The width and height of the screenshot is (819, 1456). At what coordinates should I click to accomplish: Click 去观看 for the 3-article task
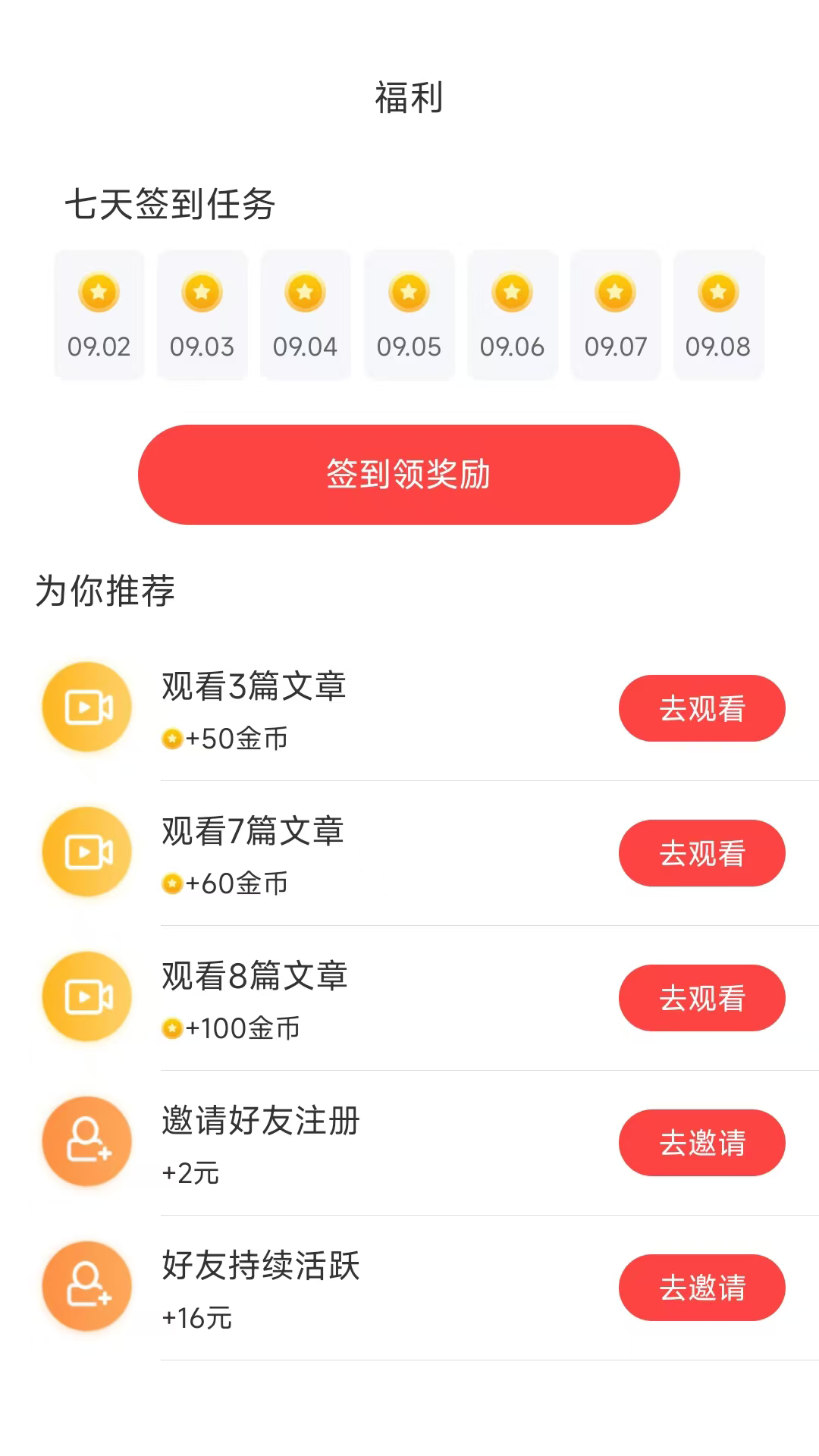701,708
